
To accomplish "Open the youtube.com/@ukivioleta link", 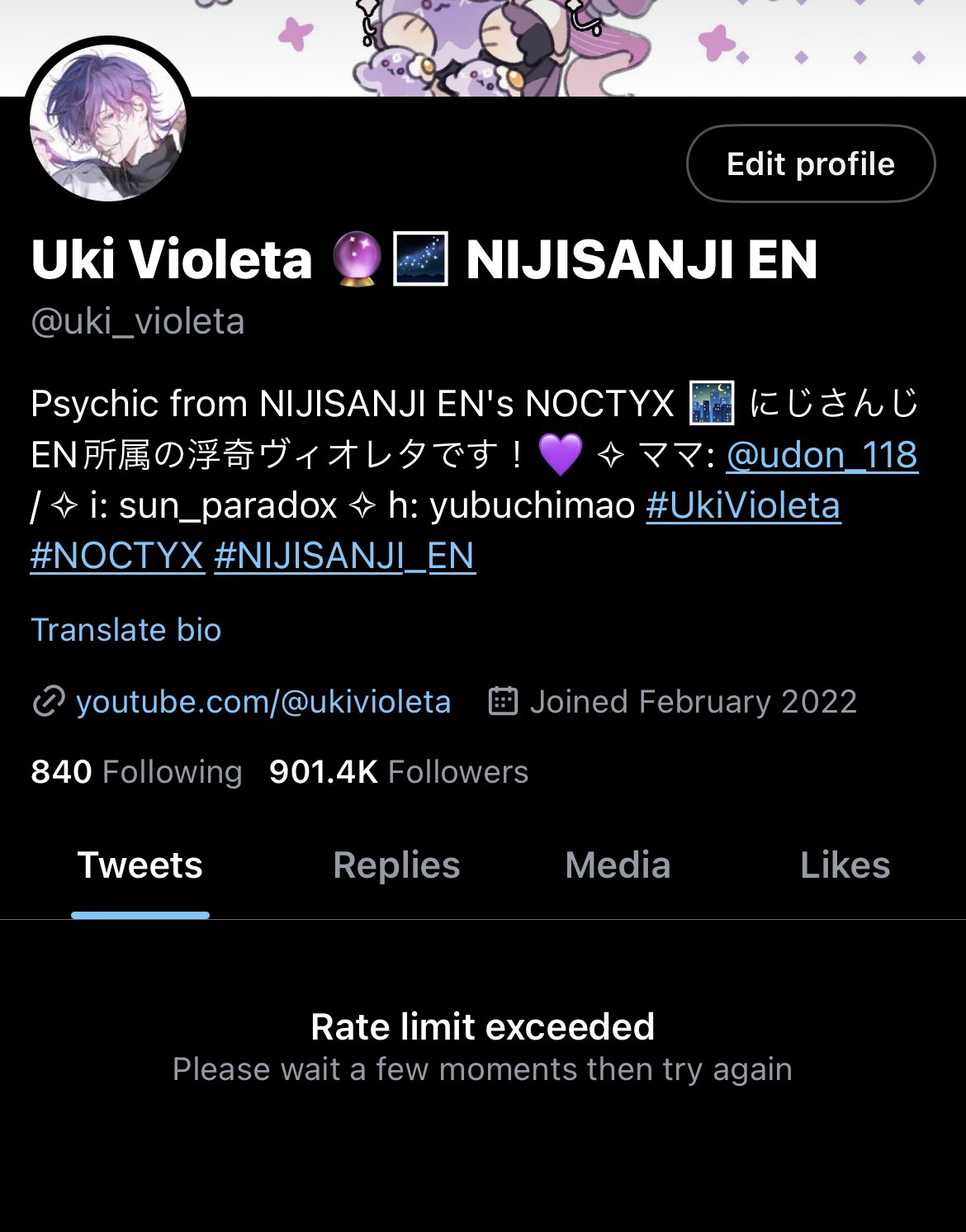I will [263, 702].
